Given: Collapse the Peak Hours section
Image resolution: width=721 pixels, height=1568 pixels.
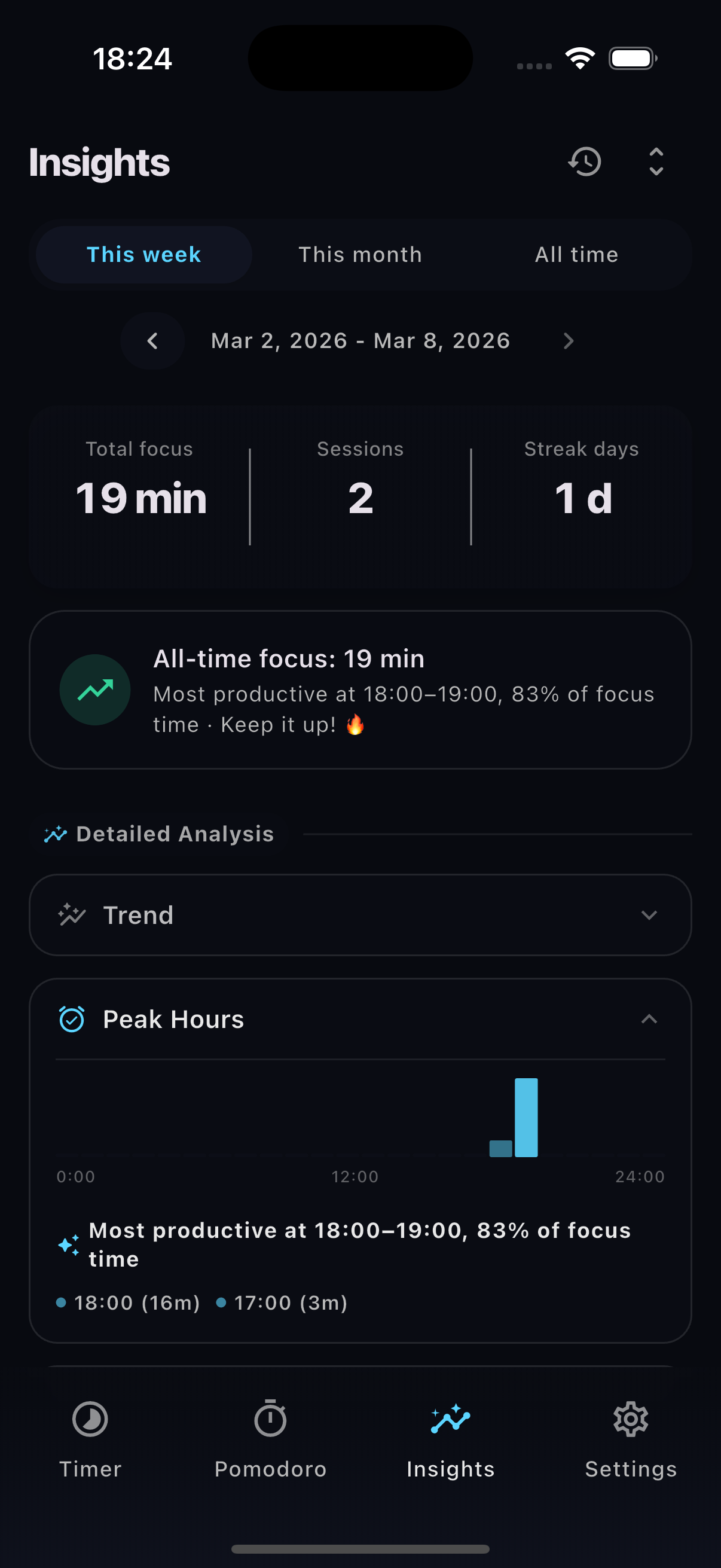Looking at the screenshot, I should click(649, 1019).
